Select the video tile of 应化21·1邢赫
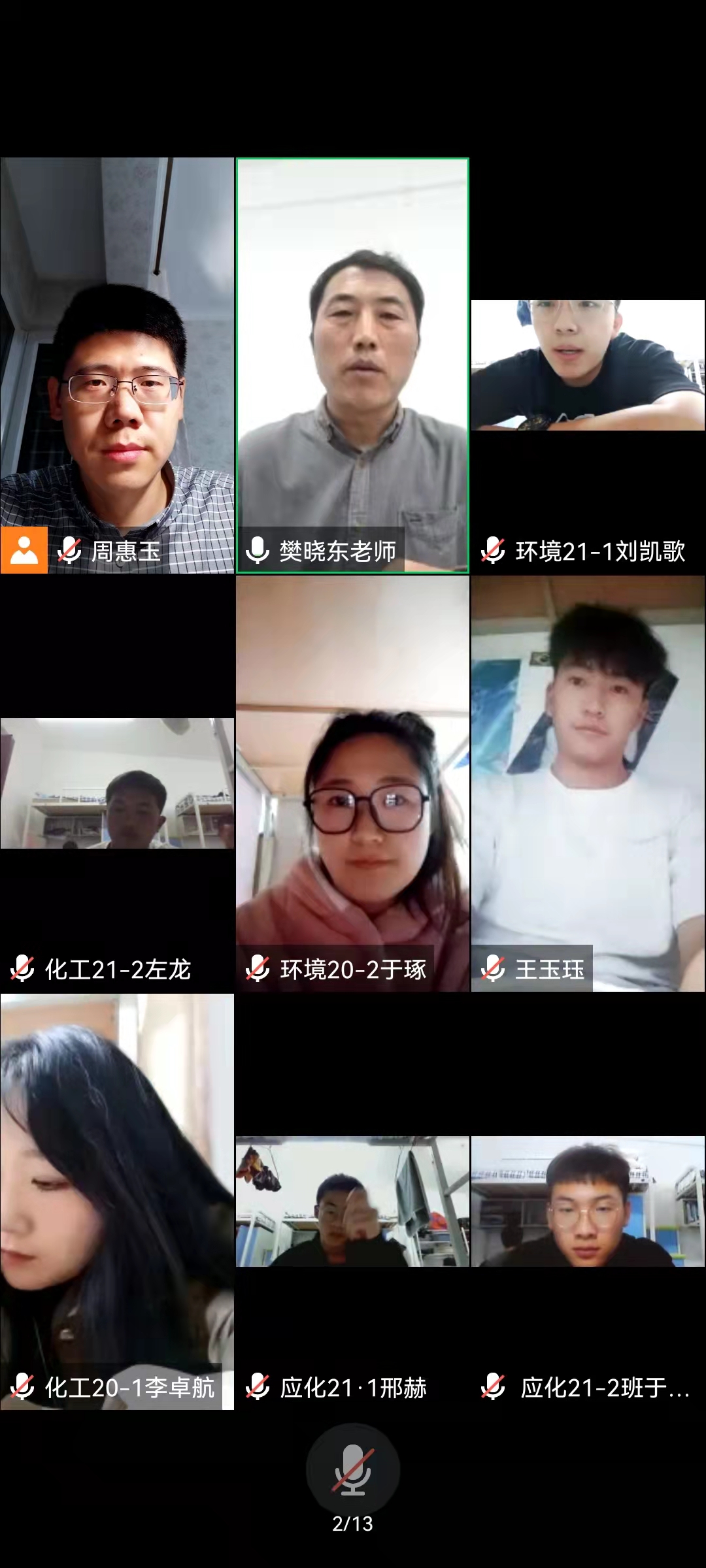This screenshot has height=1568, width=706. tap(352, 1201)
